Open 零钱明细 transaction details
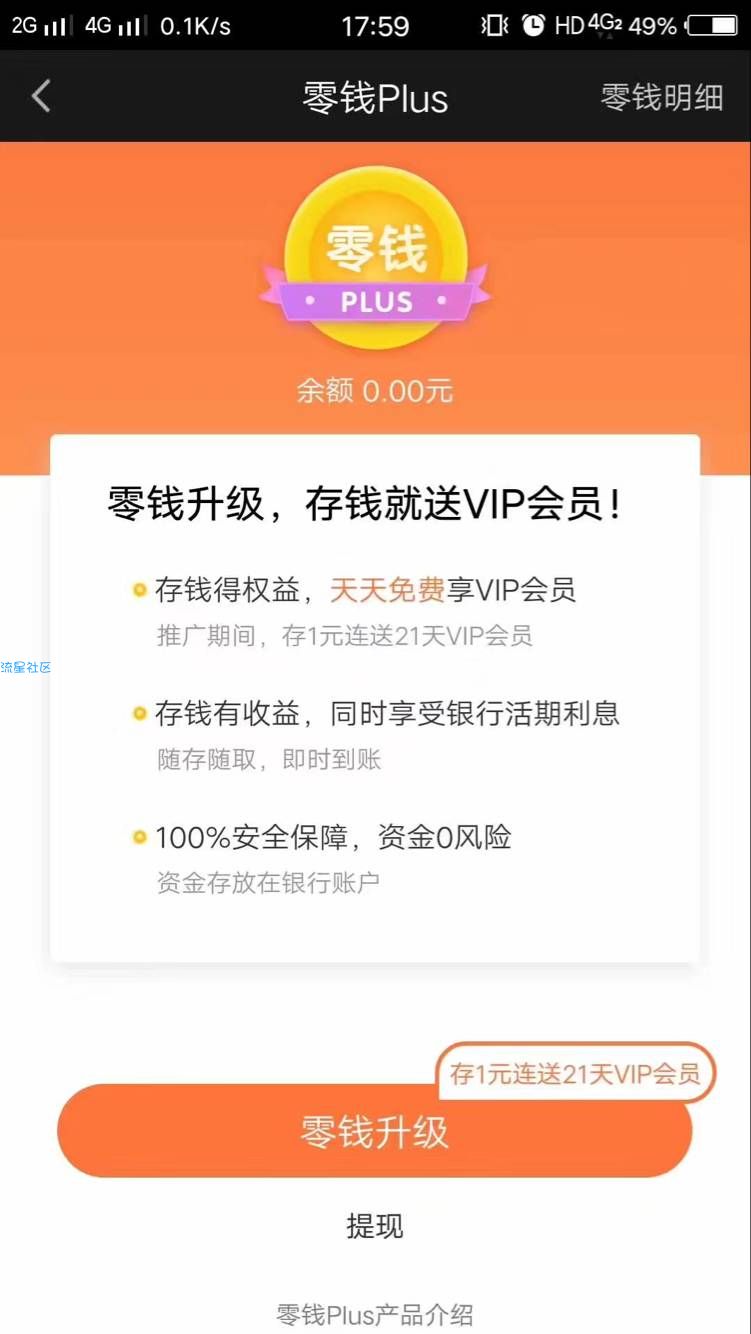The image size is (751, 1334). click(x=661, y=97)
